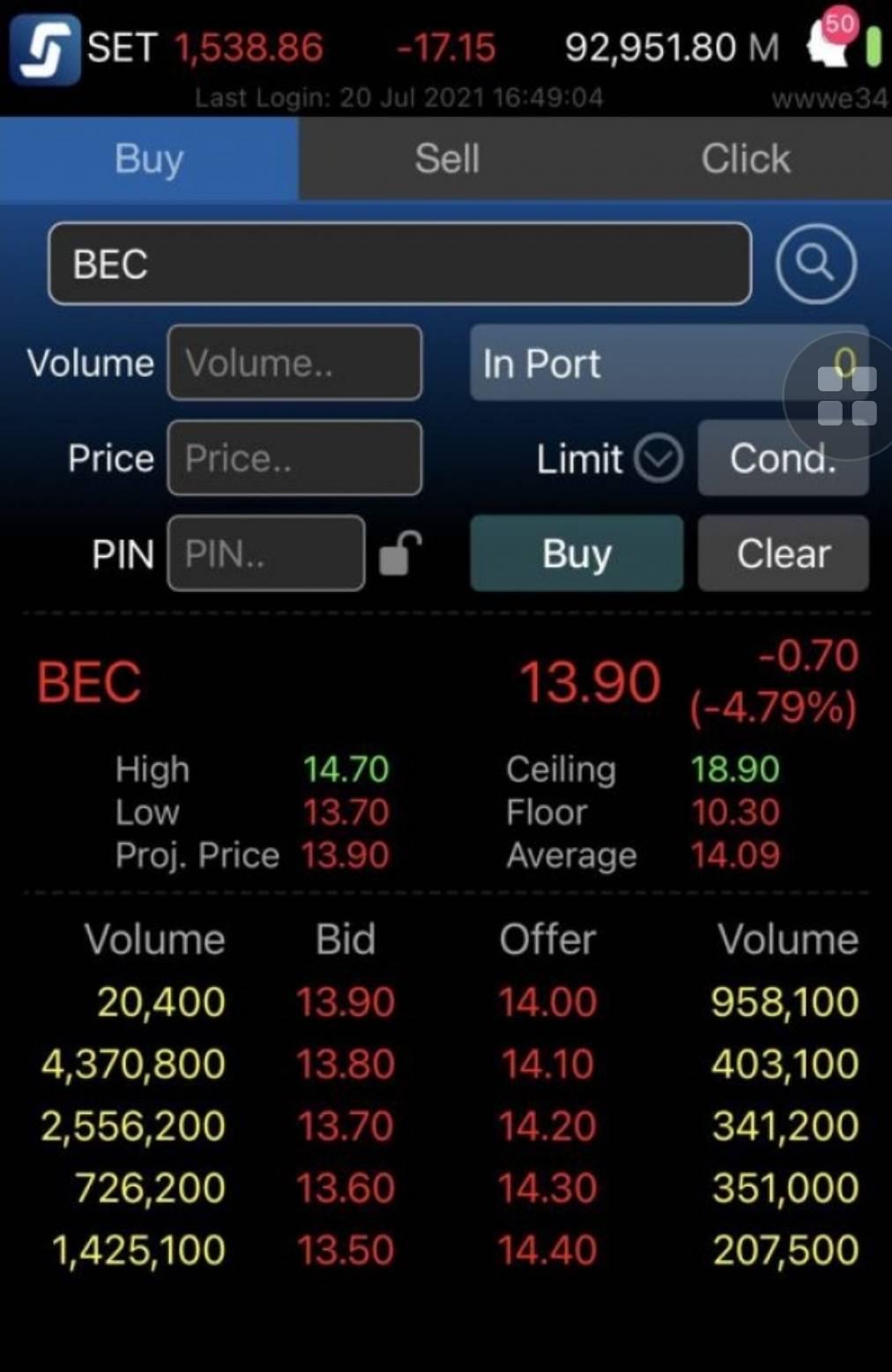Toggle the PIN lock icon
The width and height of the screenshot is (892, 1372).
coord(399,554)
